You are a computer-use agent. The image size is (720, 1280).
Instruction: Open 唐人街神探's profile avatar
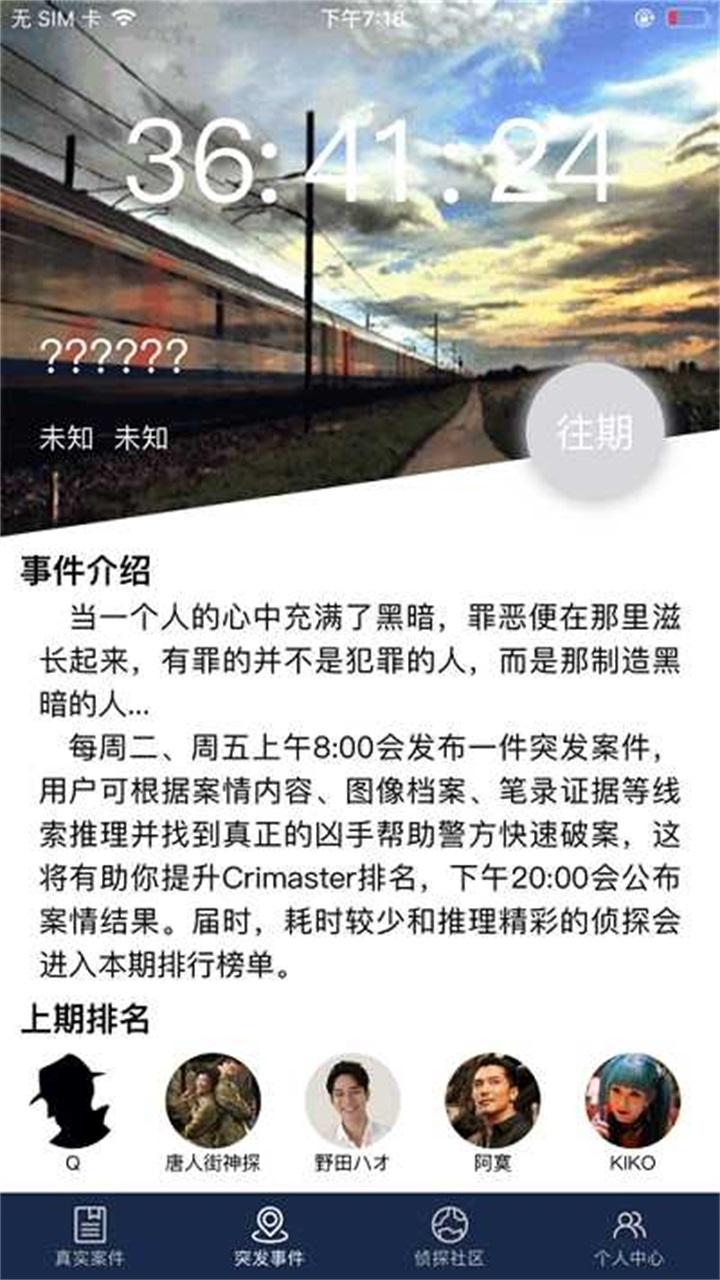point(213,1101)
